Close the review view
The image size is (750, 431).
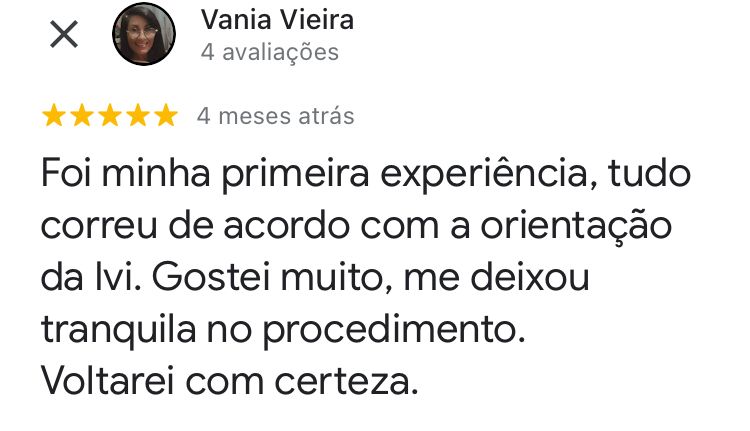pyautogui.click(x=64, y=35)
